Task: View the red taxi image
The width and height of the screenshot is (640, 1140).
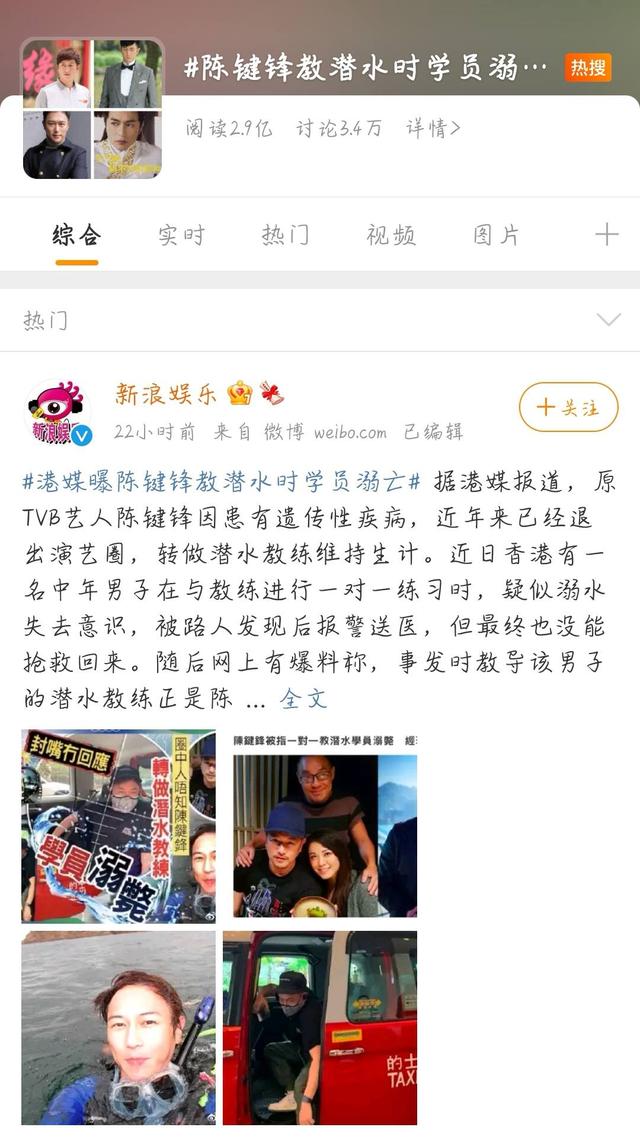Action: coord(320,1027)
